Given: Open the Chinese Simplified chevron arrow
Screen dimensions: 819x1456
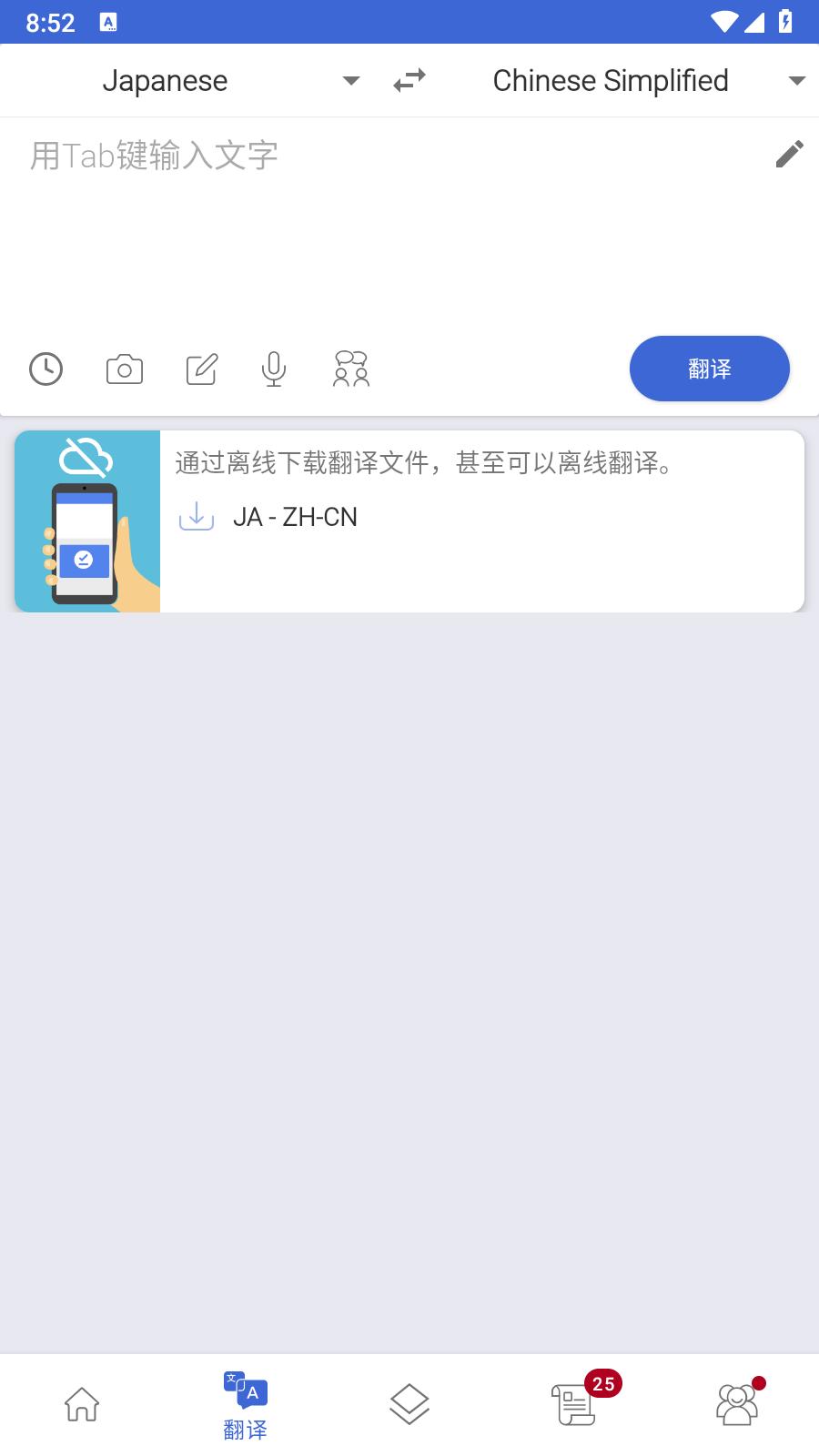Looking at the screenshot, I should (794, 80).
